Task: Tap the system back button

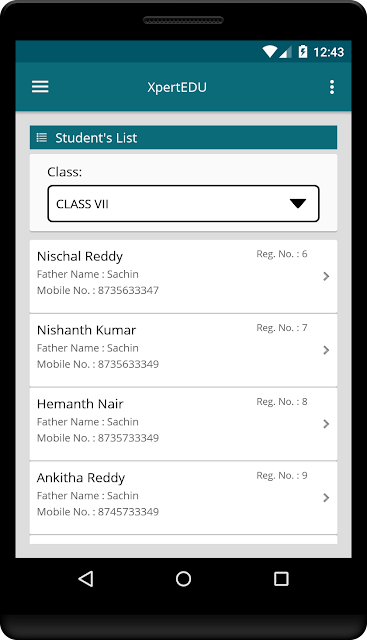Action: 86,579
